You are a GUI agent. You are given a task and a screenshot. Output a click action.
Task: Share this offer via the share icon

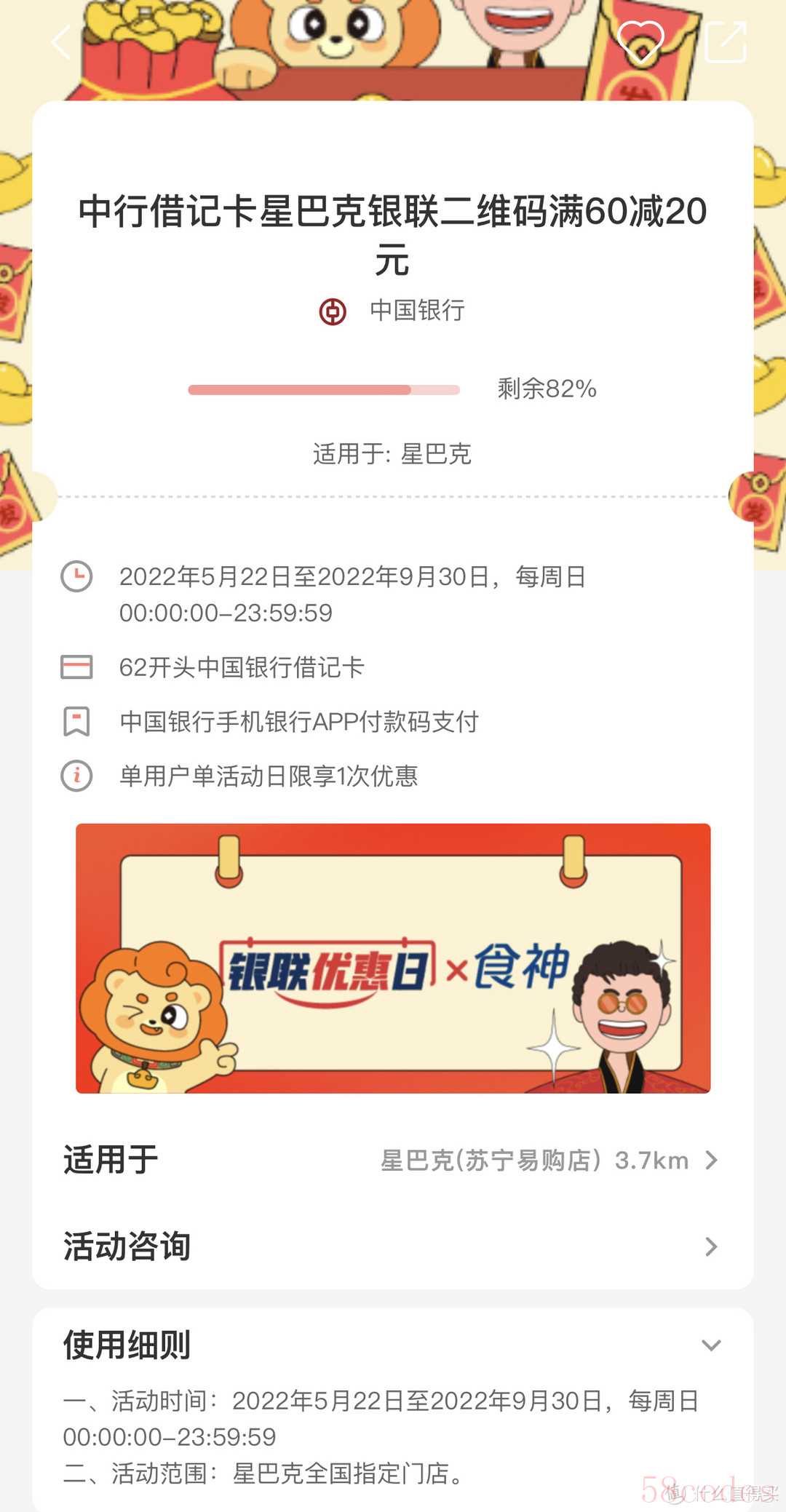pos(726,42)
